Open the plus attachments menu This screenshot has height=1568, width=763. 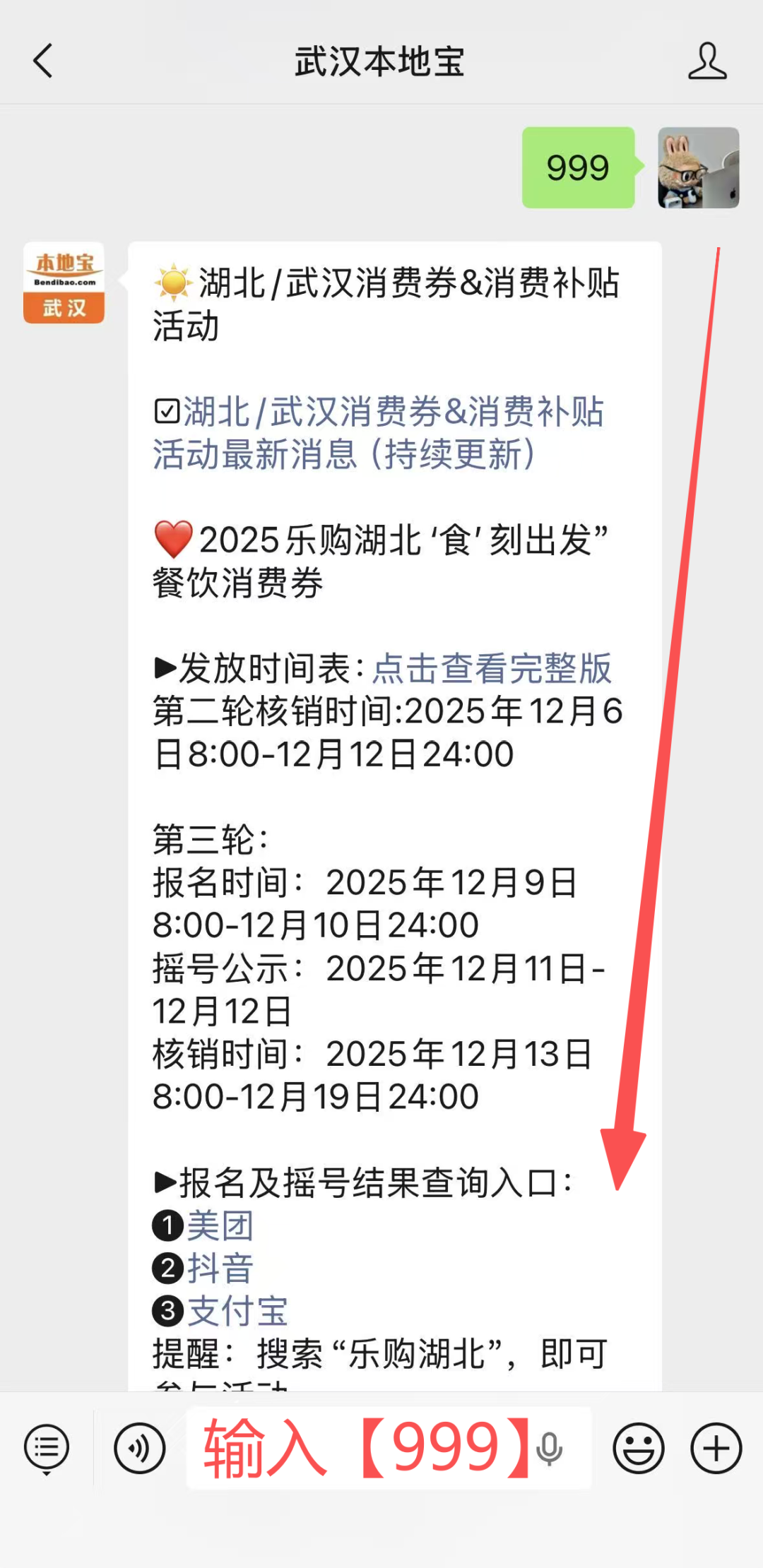pyautogui.click(x=716, y=1449)
